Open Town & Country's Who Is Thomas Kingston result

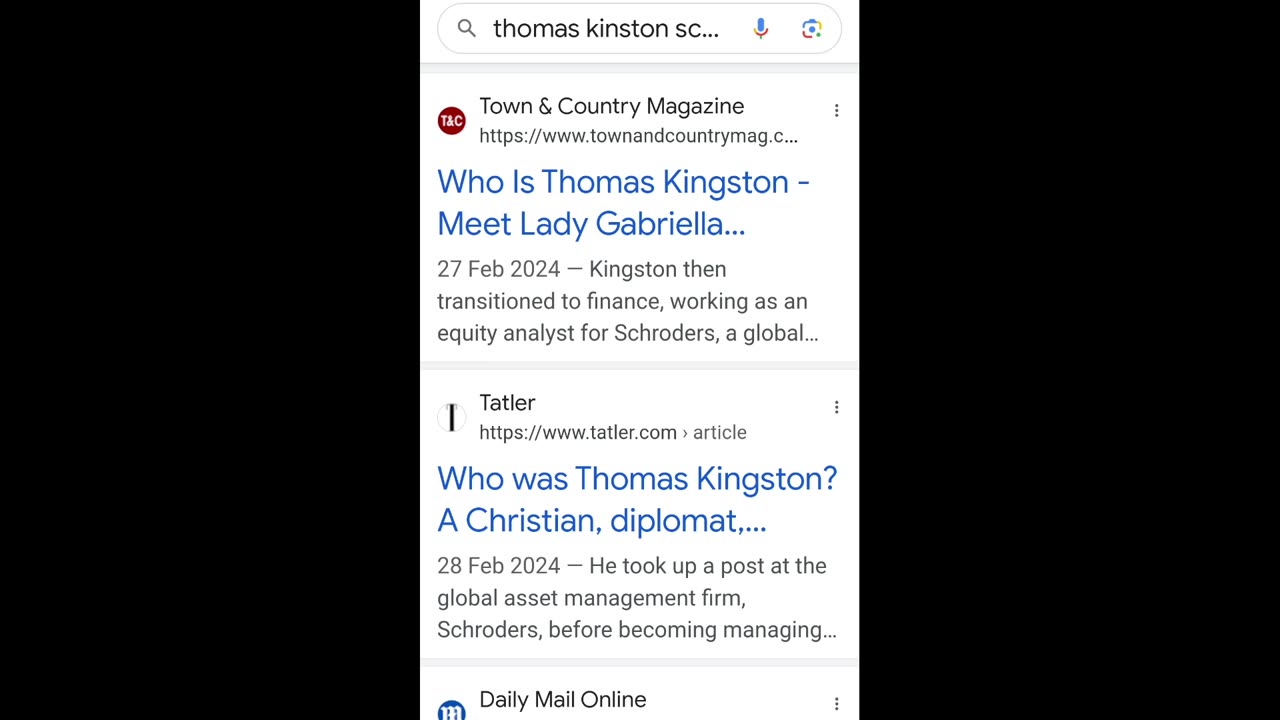point(622,203)
